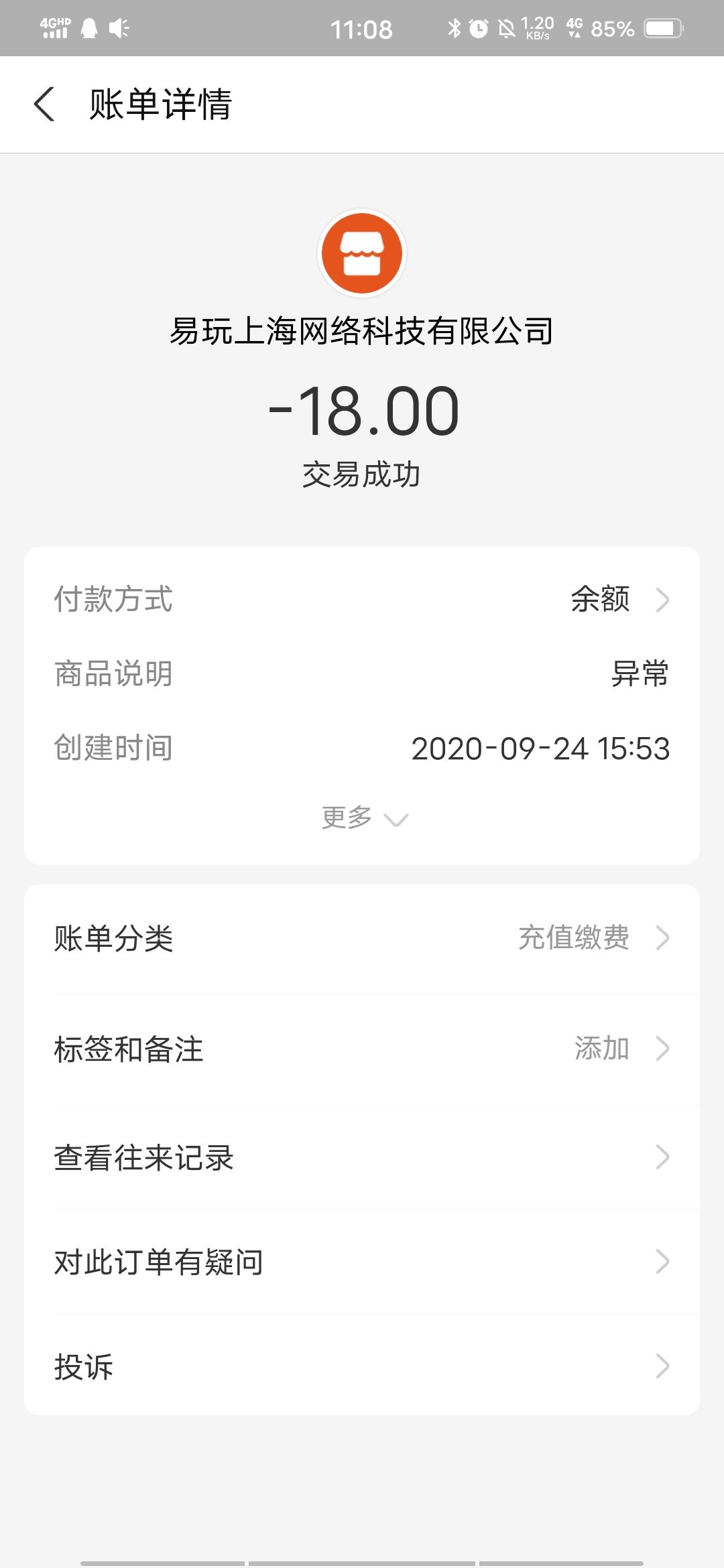Open 查看往来记录
The height and width of the screenshot is (1568, 724).
[362, 1157]
